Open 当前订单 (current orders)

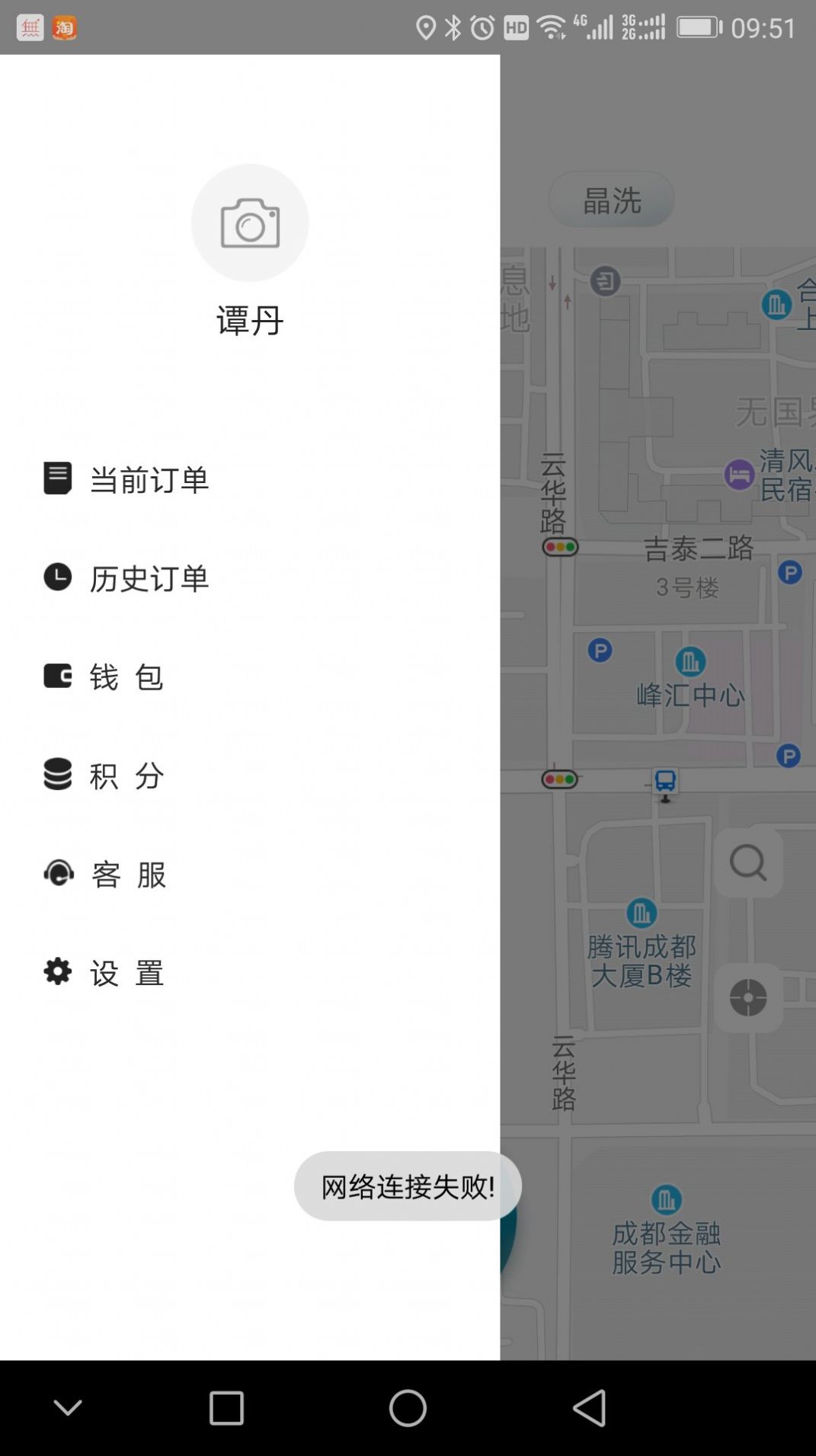point(149,479)
